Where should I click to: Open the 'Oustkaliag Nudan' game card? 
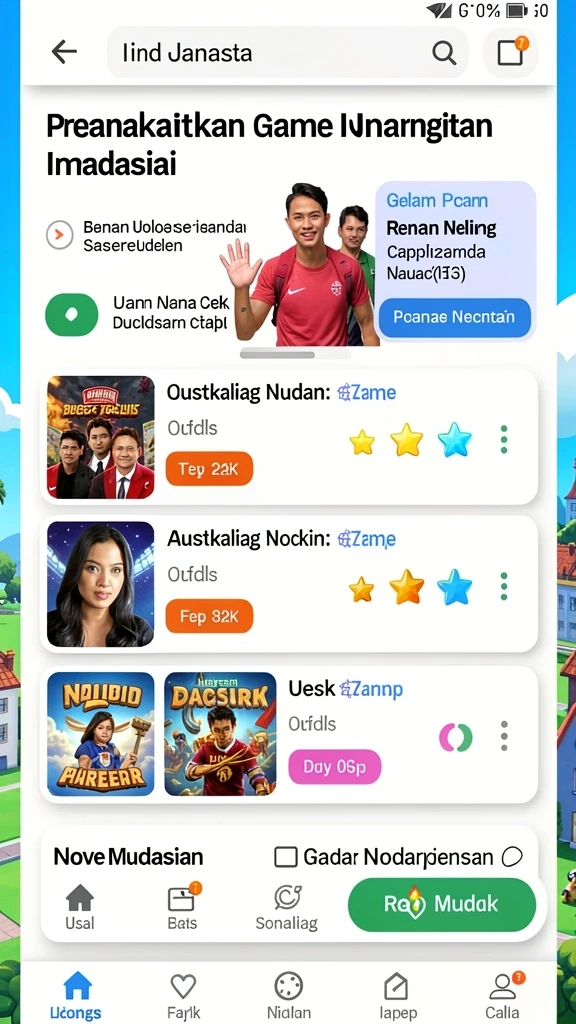288,437
